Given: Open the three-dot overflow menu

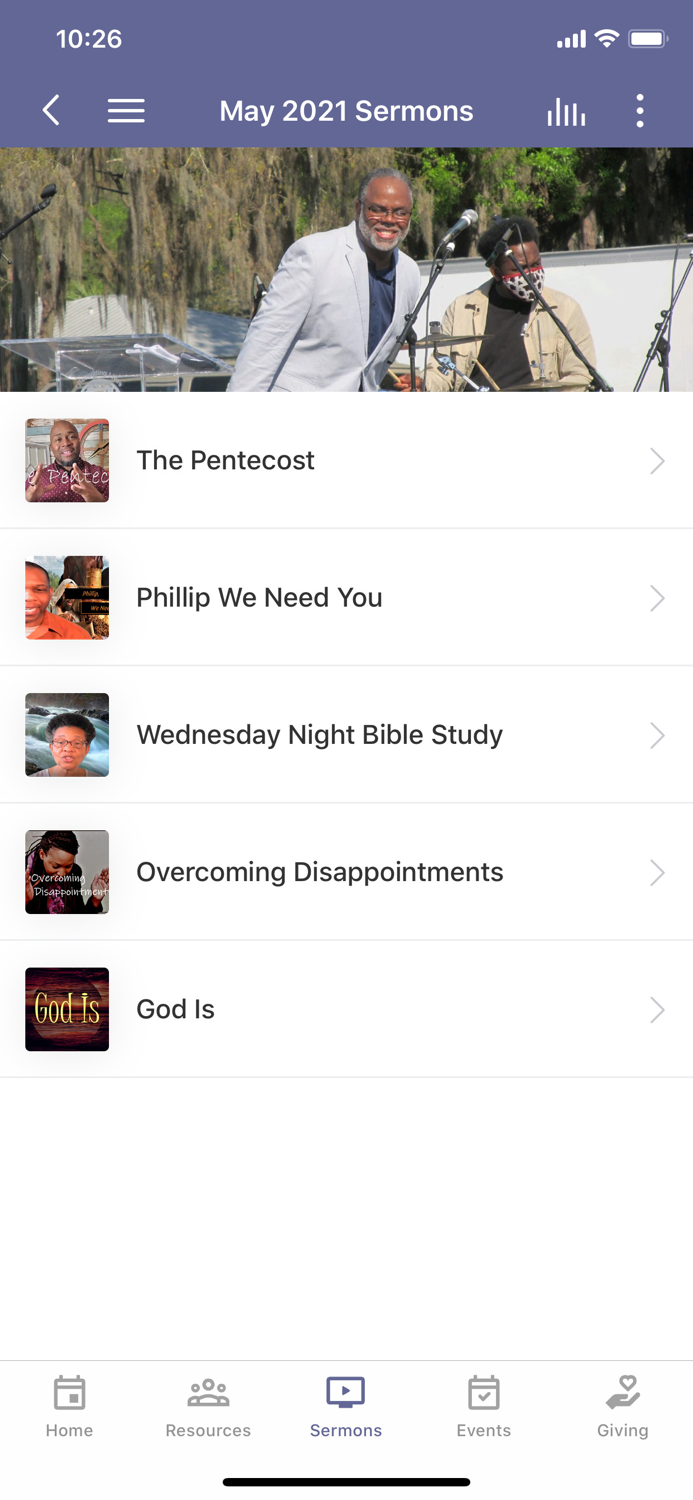Looking at the screenshot, I should pyautogui.click(x=640, y=111).
